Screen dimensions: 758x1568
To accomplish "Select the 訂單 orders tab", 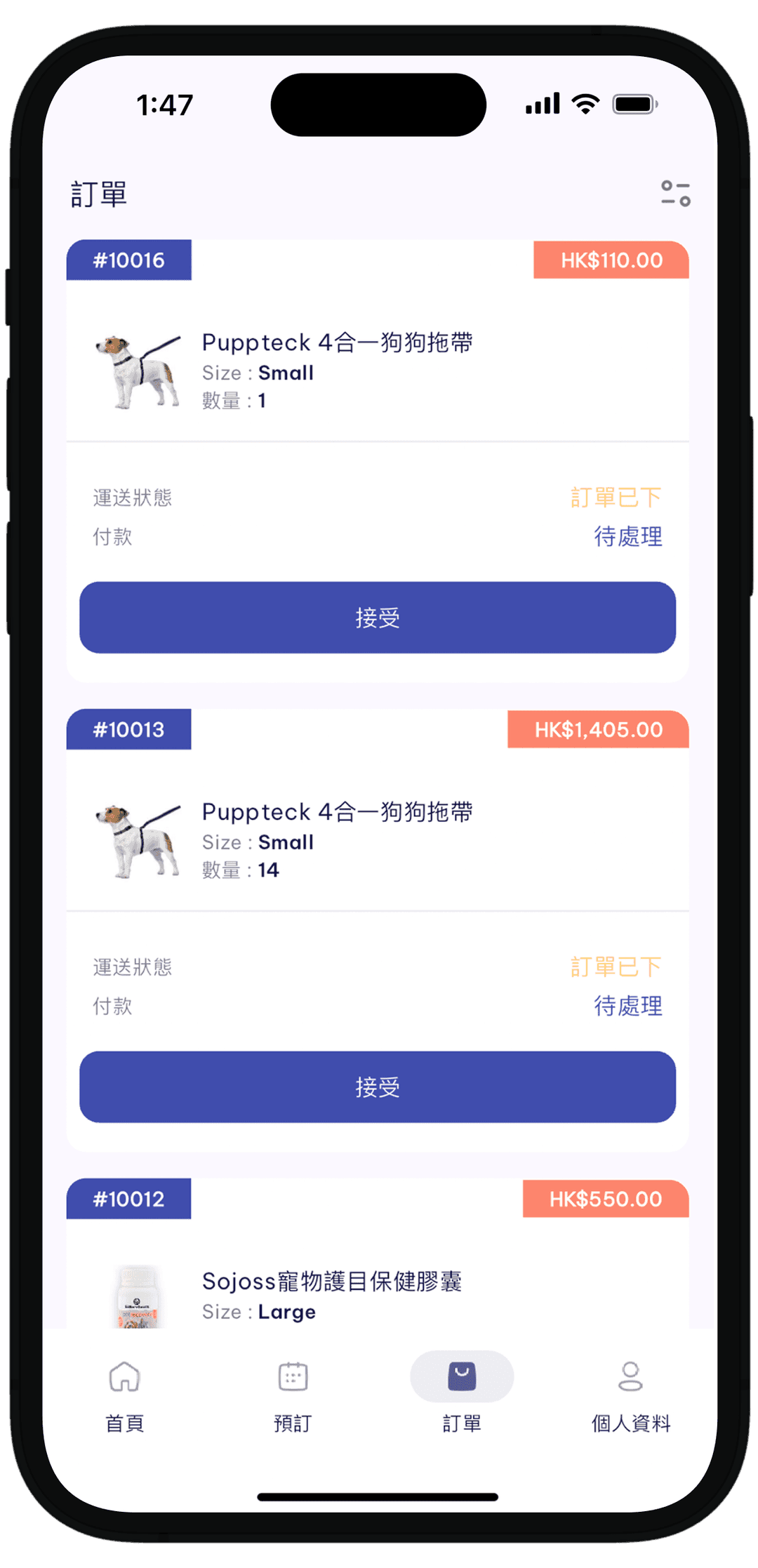I will coord(462,1395).
